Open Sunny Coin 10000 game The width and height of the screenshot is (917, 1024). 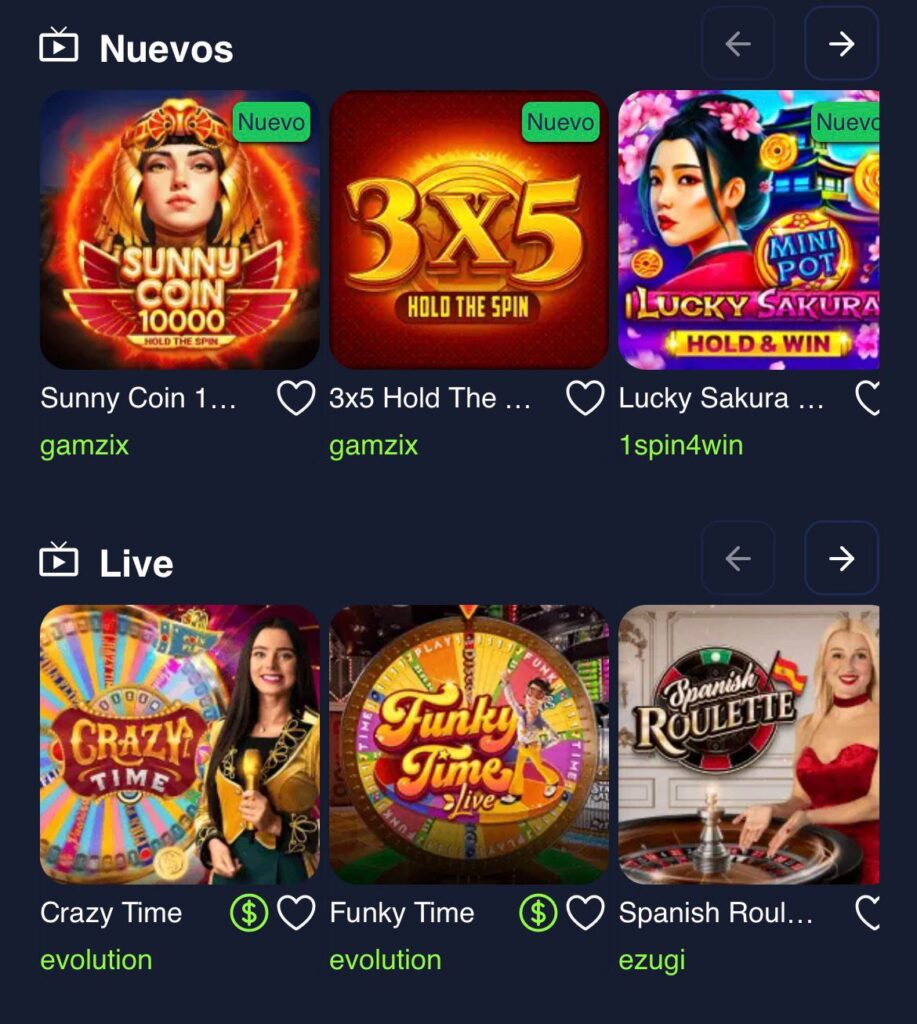point(180,230)
